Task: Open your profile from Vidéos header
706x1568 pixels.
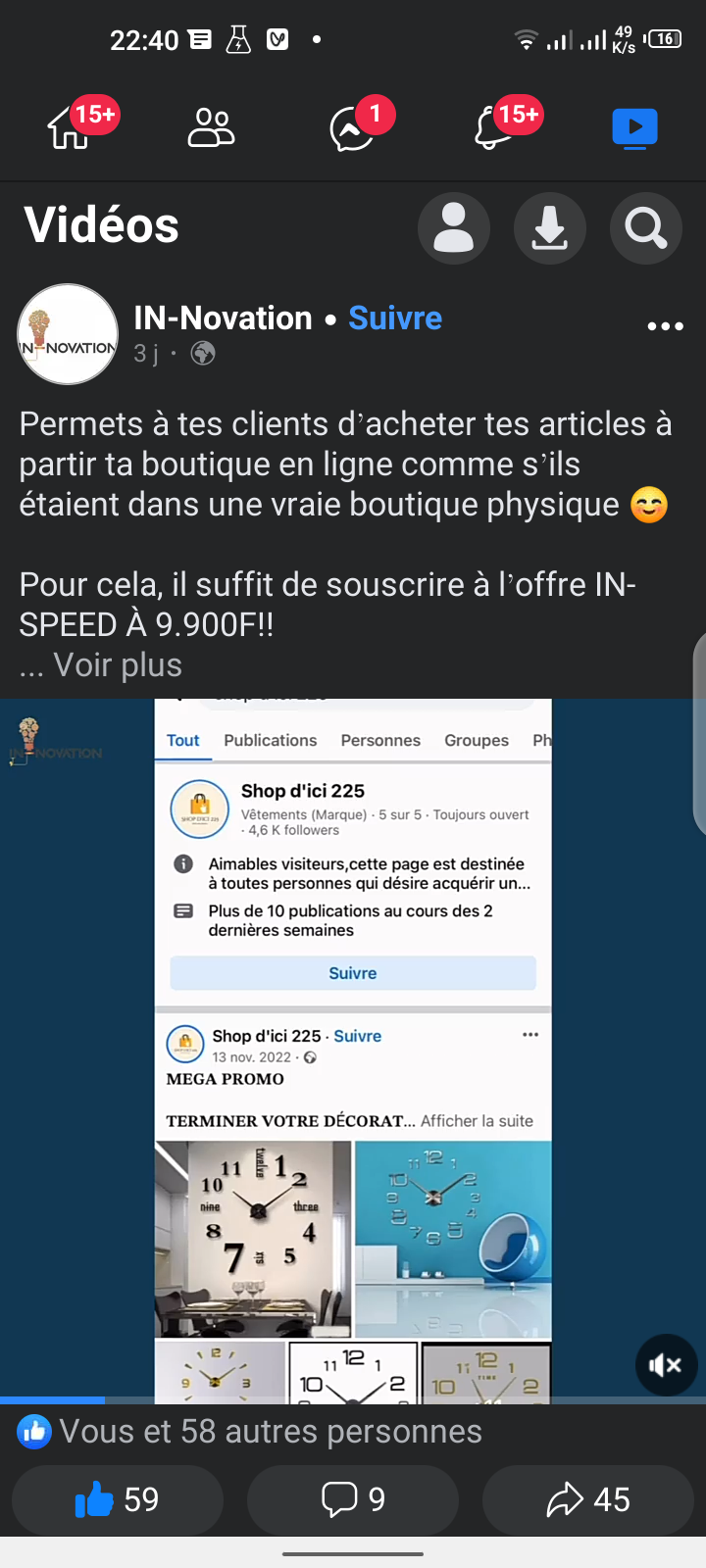Action: (453, 228)
